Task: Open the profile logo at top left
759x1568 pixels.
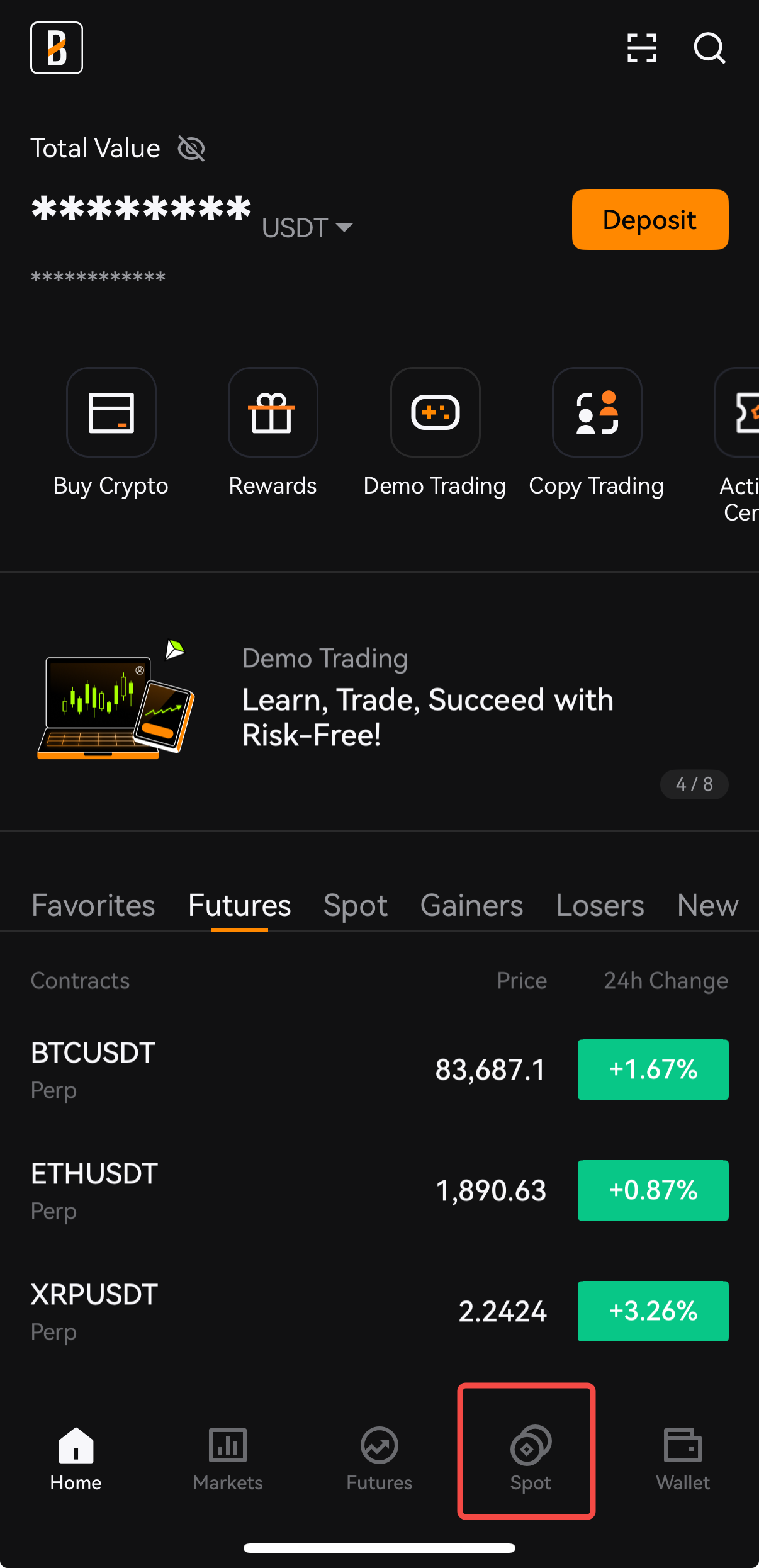Action: pyautogui.click(x=57, y=48)
